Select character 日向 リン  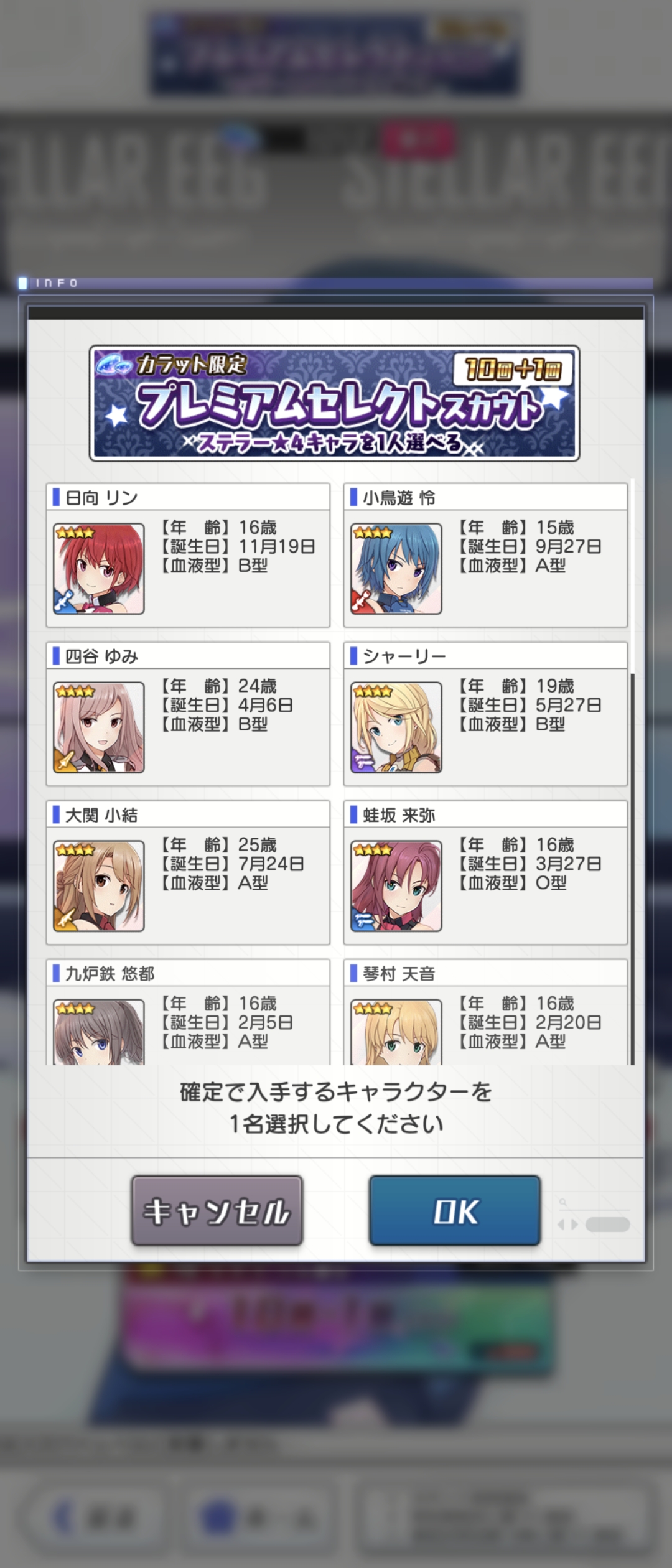[x=188, y=556]
